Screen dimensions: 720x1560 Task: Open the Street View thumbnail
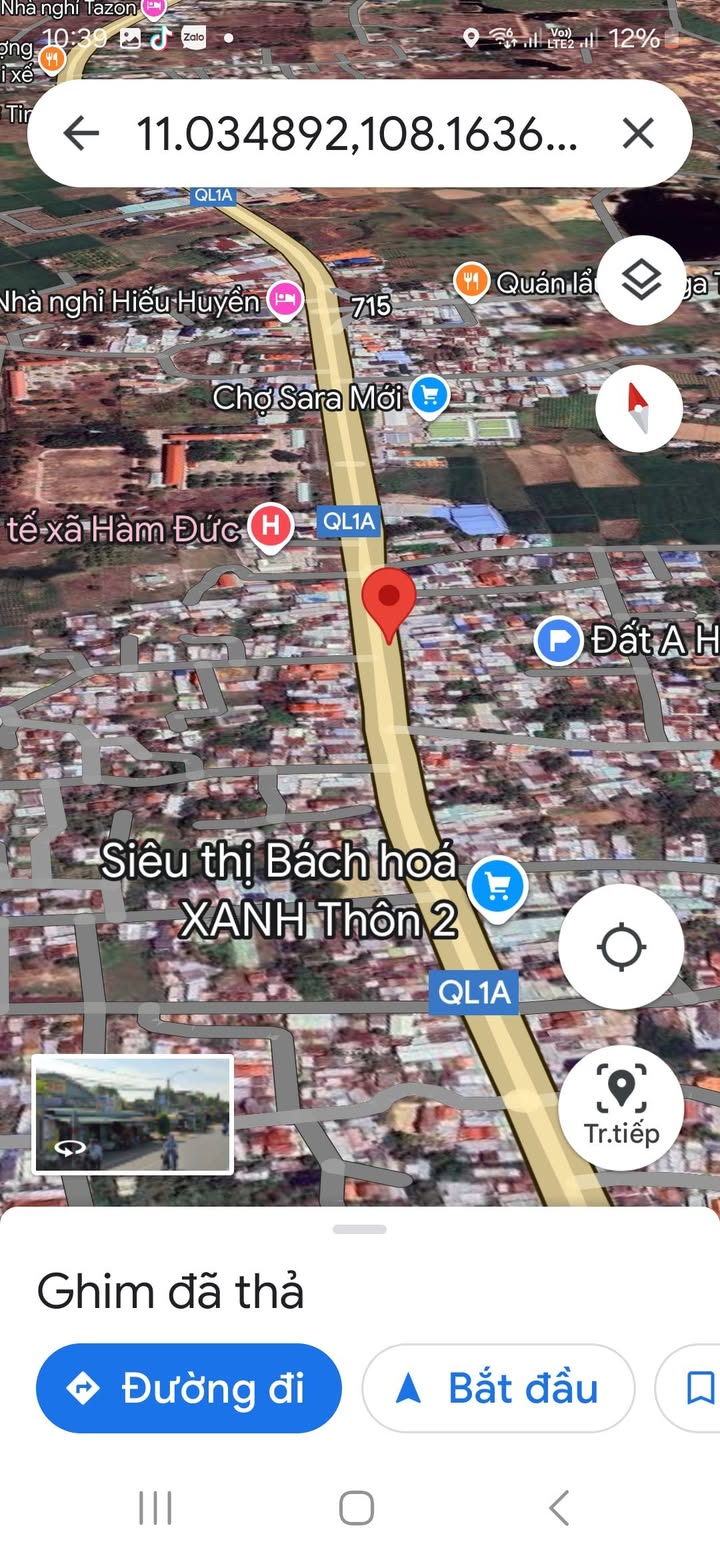point(133,1114)
